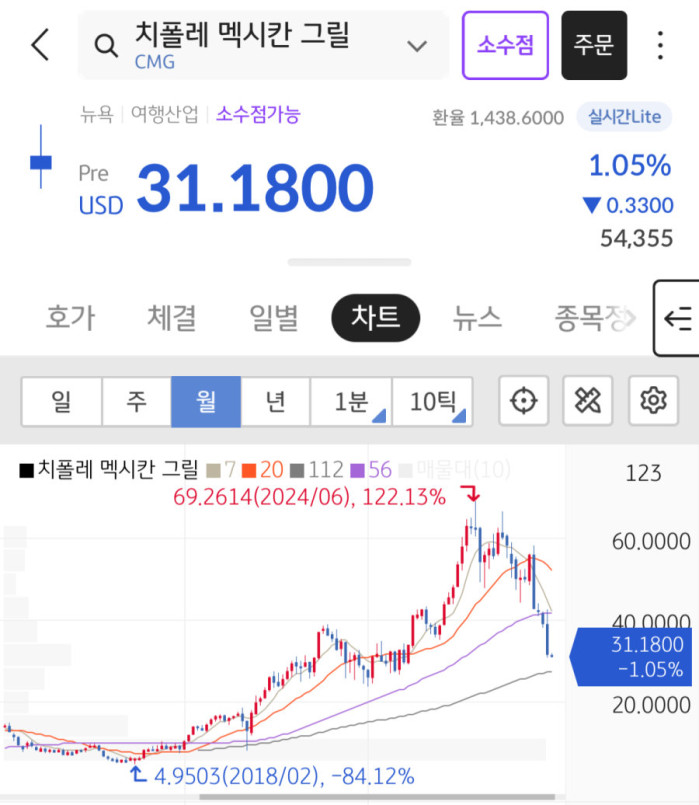The image size is (699, 805).
Task: Tap the 실시간Lite badge
Action: click(x=625, y=117)
